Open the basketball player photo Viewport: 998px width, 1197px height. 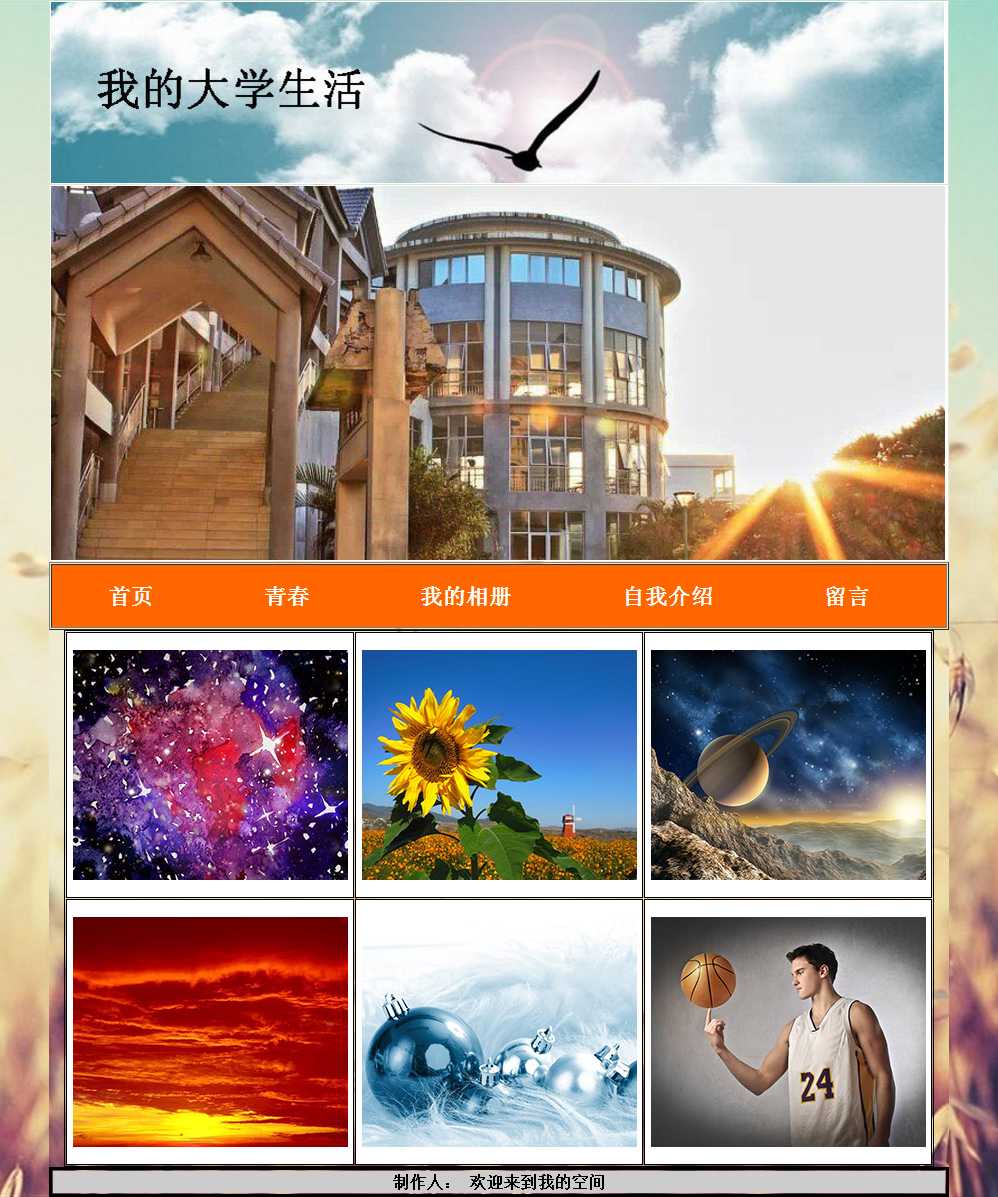click(788, 1031)
